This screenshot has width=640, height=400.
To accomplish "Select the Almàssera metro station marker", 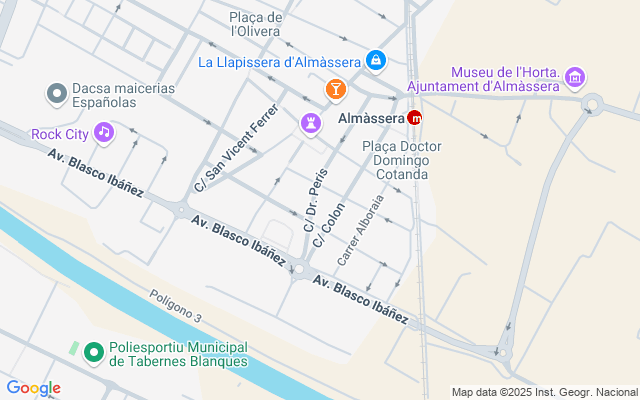I will 415,118.
